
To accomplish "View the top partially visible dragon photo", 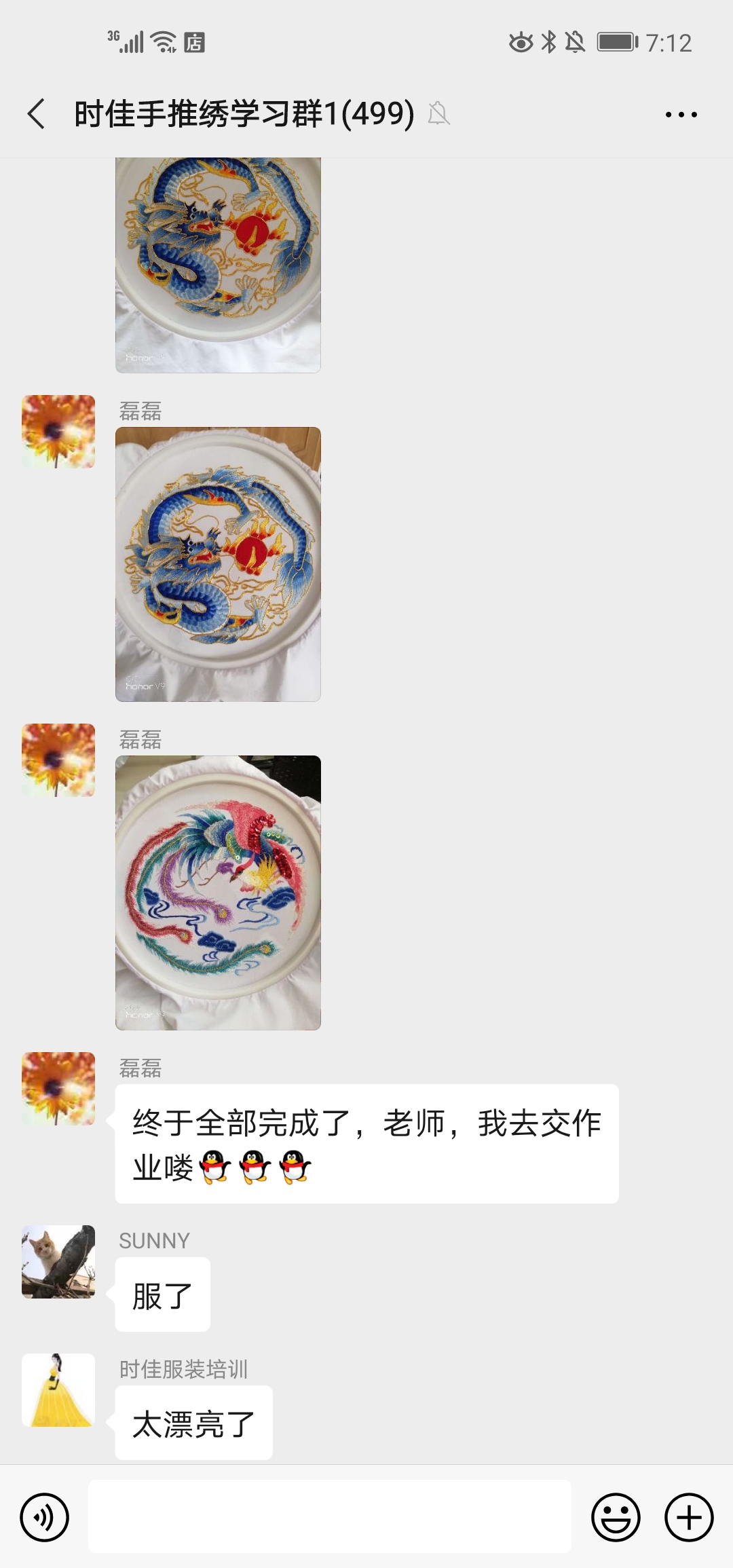I will pyautogui.click(x=218, y=265).
